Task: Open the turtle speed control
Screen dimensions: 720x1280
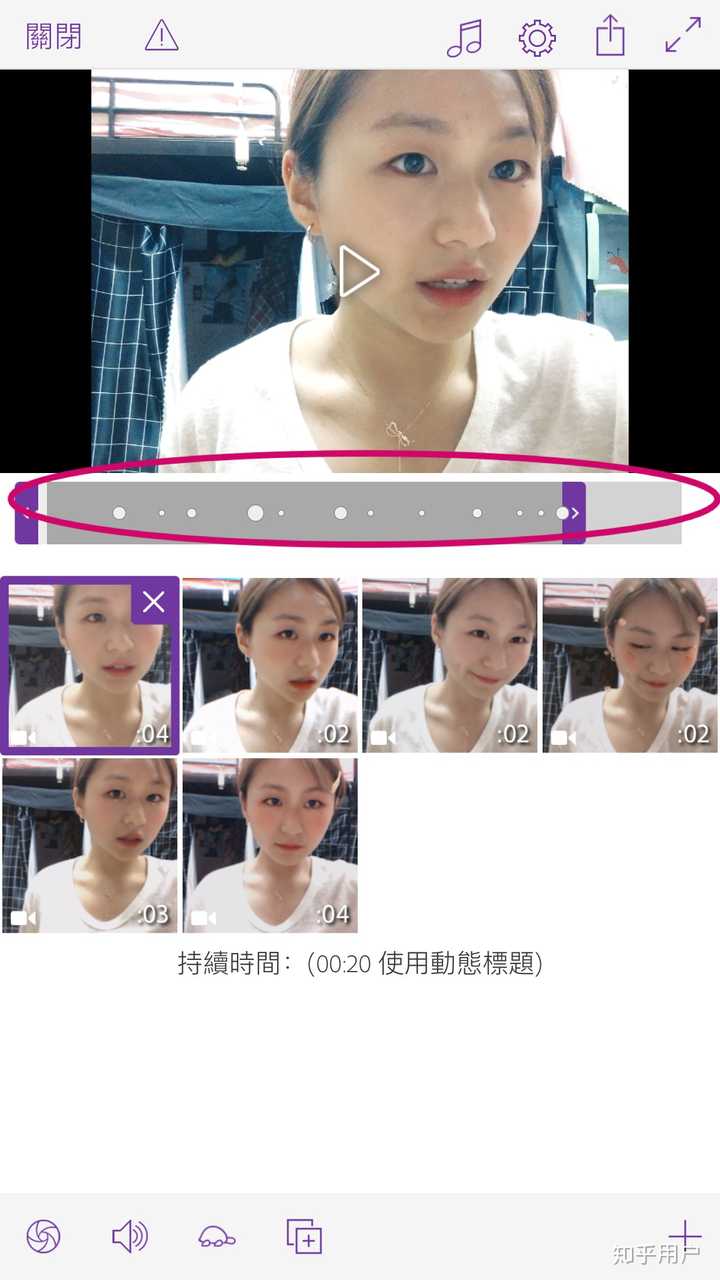Action: (217, 1238)
